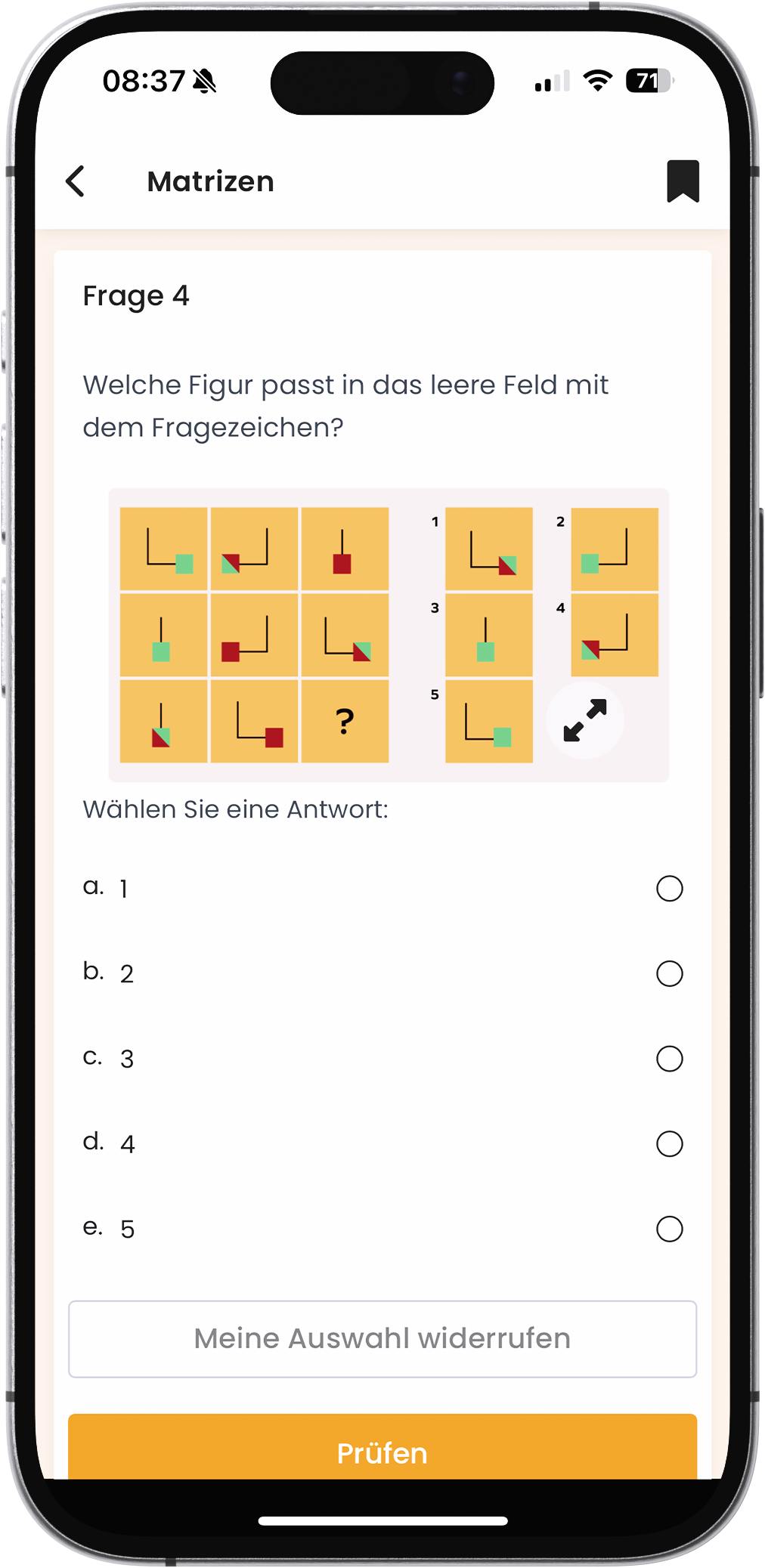Go back from the Matrizen screen
Image resolution: width=765 pixels, height=1568 pixels.
tap(76, 181)
